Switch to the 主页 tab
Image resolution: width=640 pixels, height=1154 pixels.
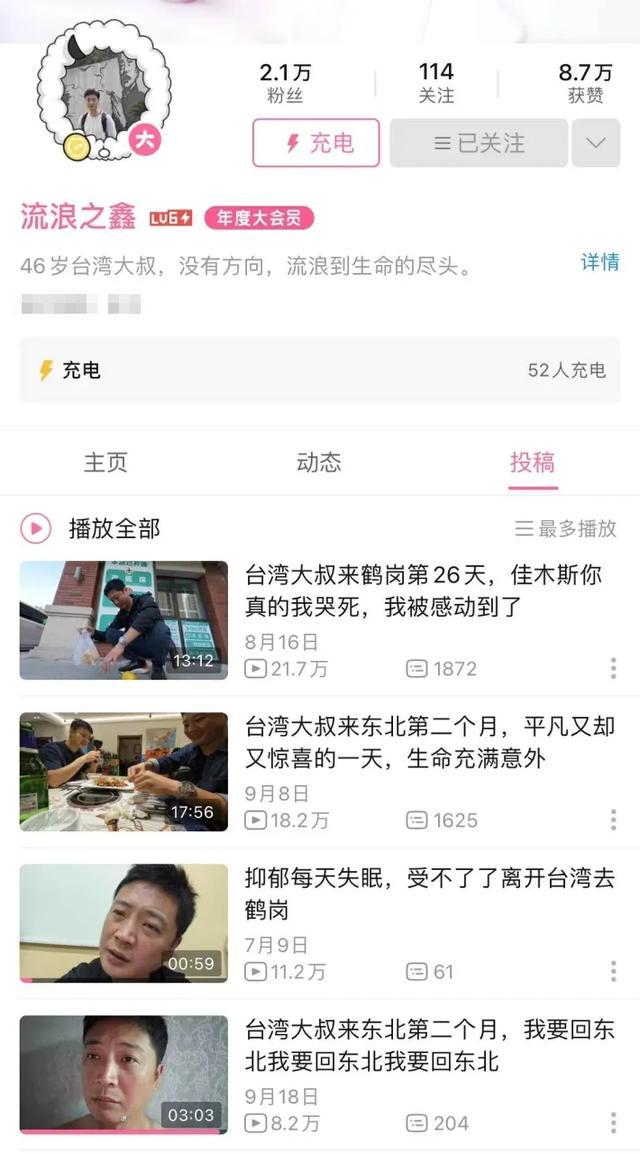click(x=106, y=462)
